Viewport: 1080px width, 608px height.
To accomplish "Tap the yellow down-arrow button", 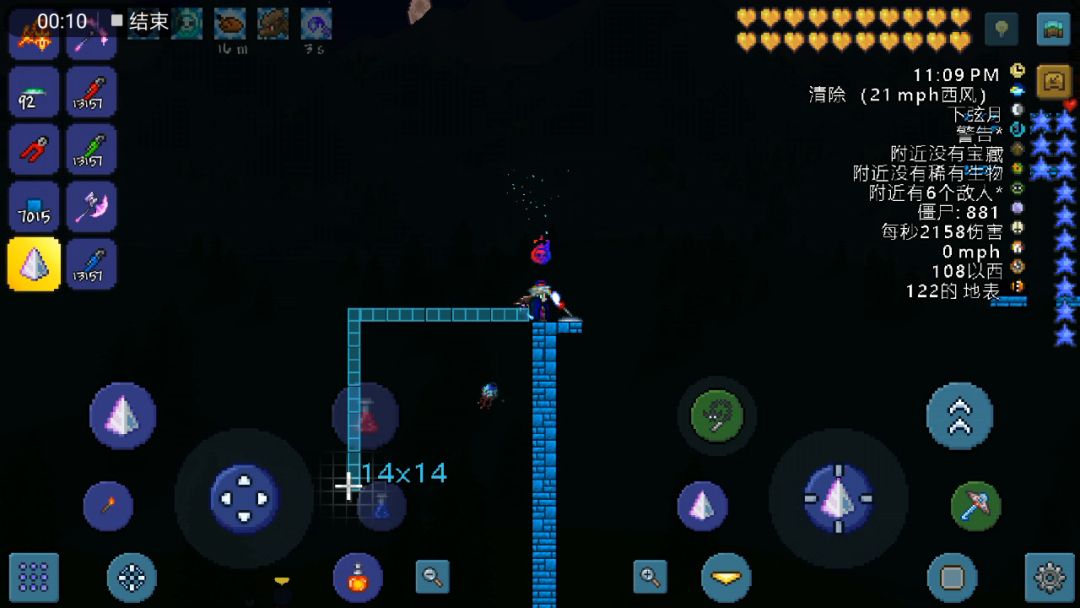I will click(726, 577).
